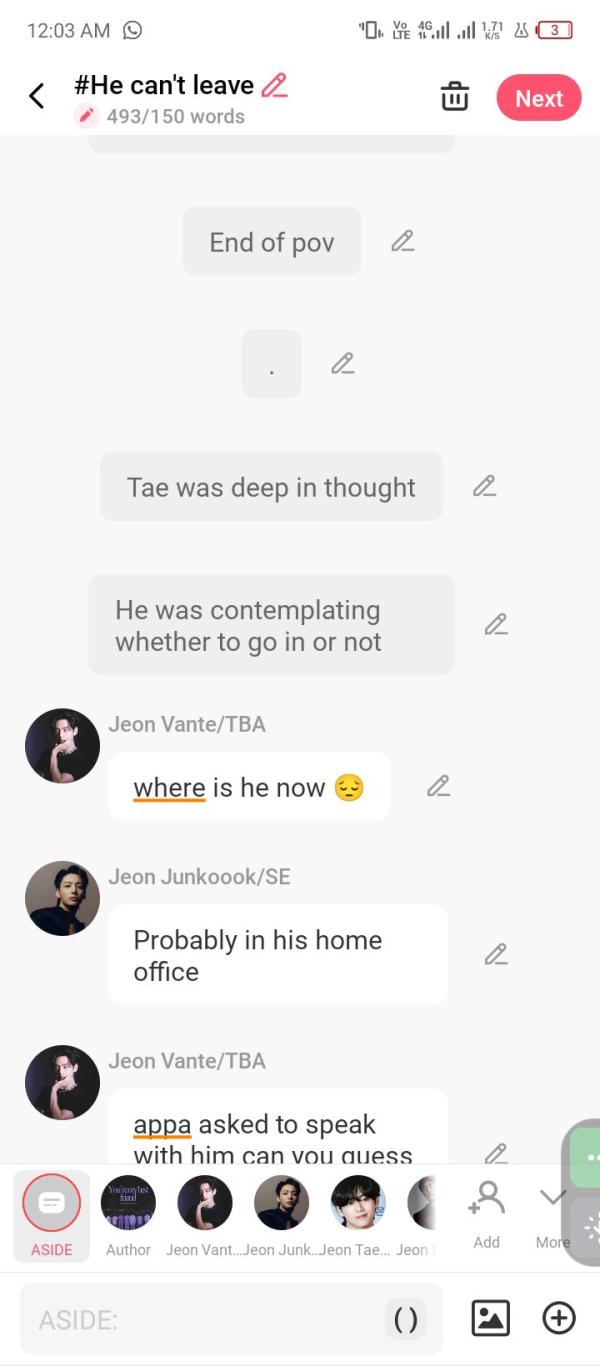Image resolution: width=600 pixels, height=1366 pixels.
Task: Choose the Jeon Vant... character
Action: point(204,1214)
